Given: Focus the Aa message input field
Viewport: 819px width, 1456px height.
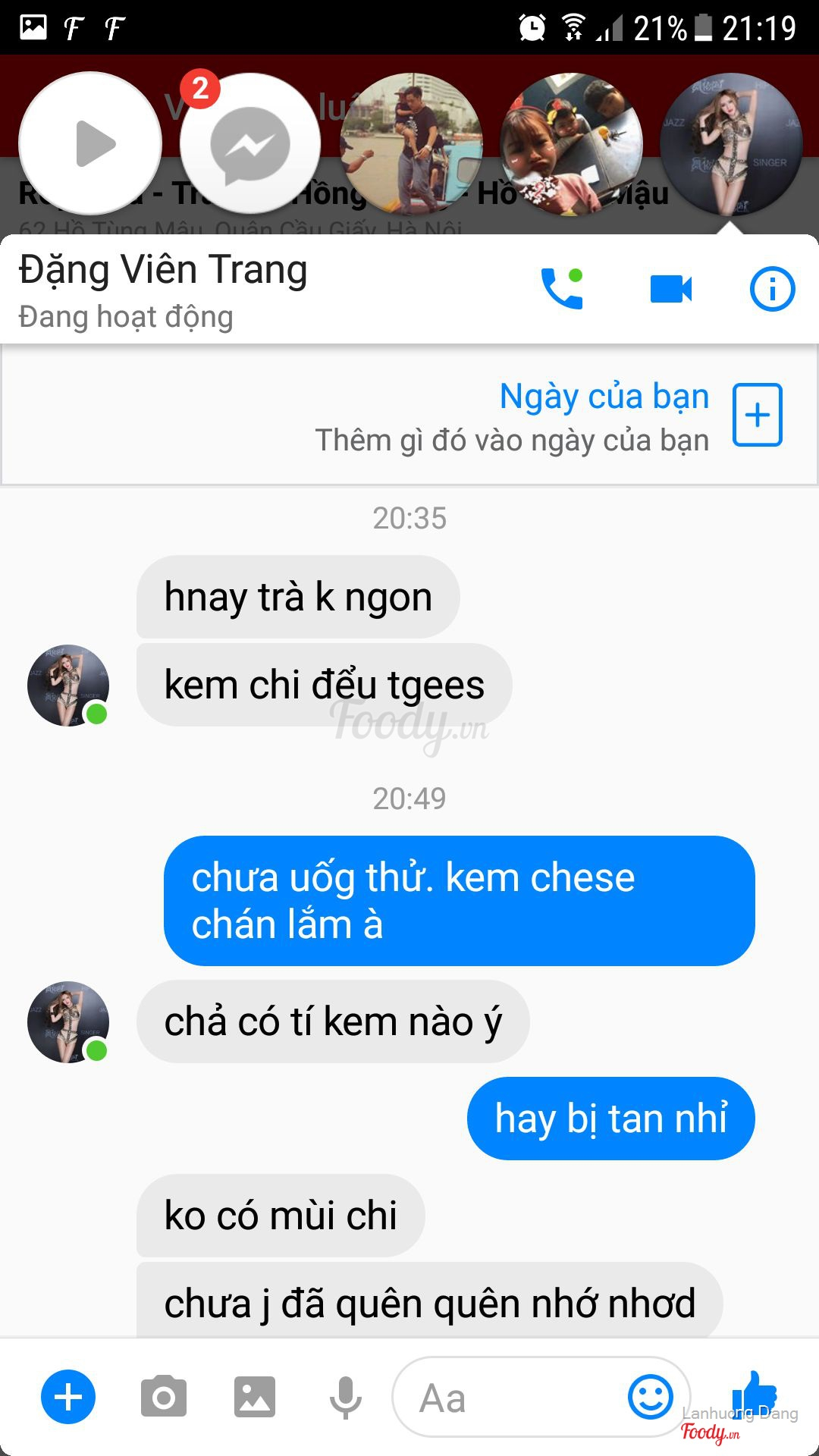Looking at the screenshot, I should (508, 1397).
